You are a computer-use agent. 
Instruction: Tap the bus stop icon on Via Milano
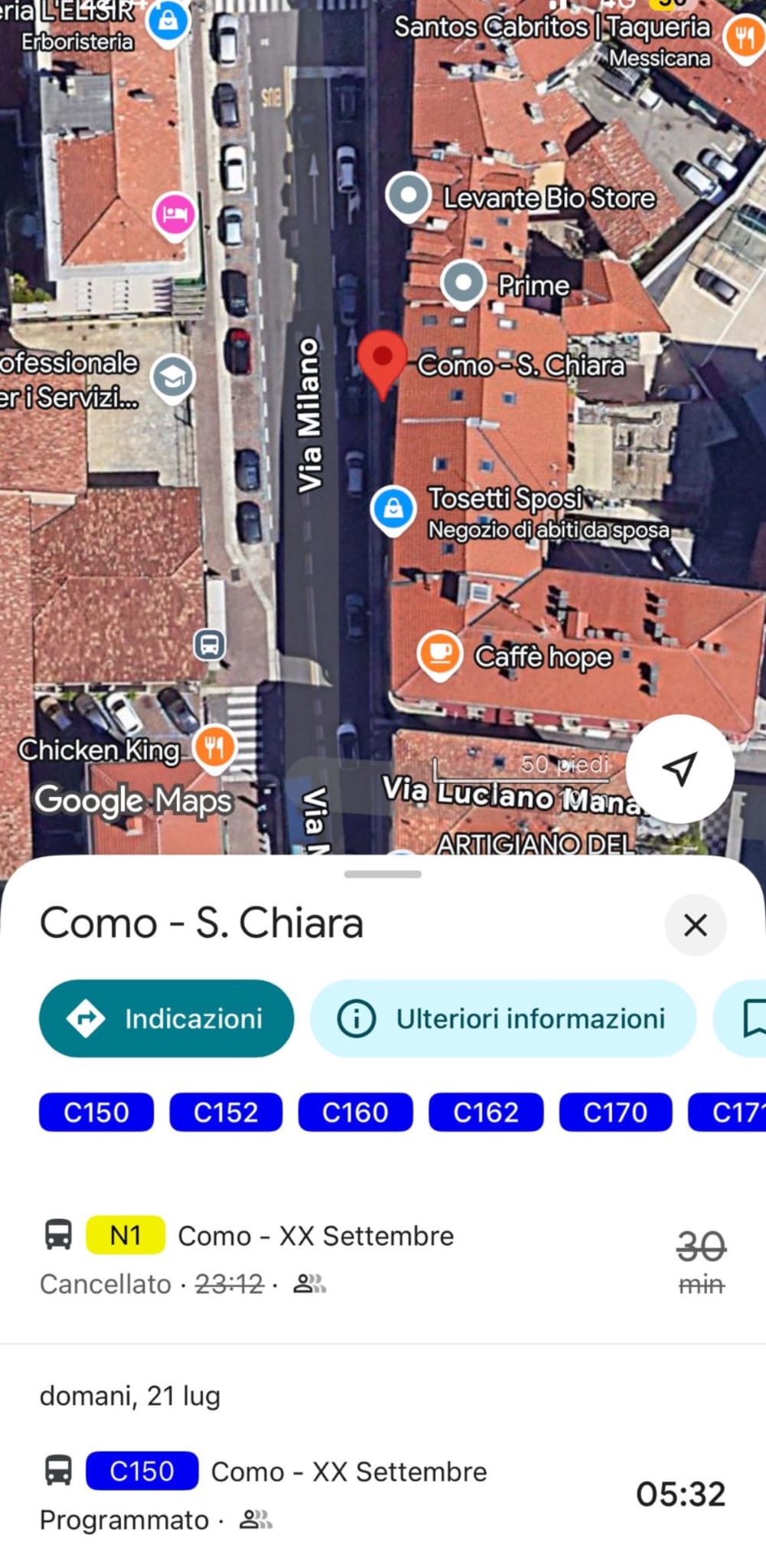(210, 645)
